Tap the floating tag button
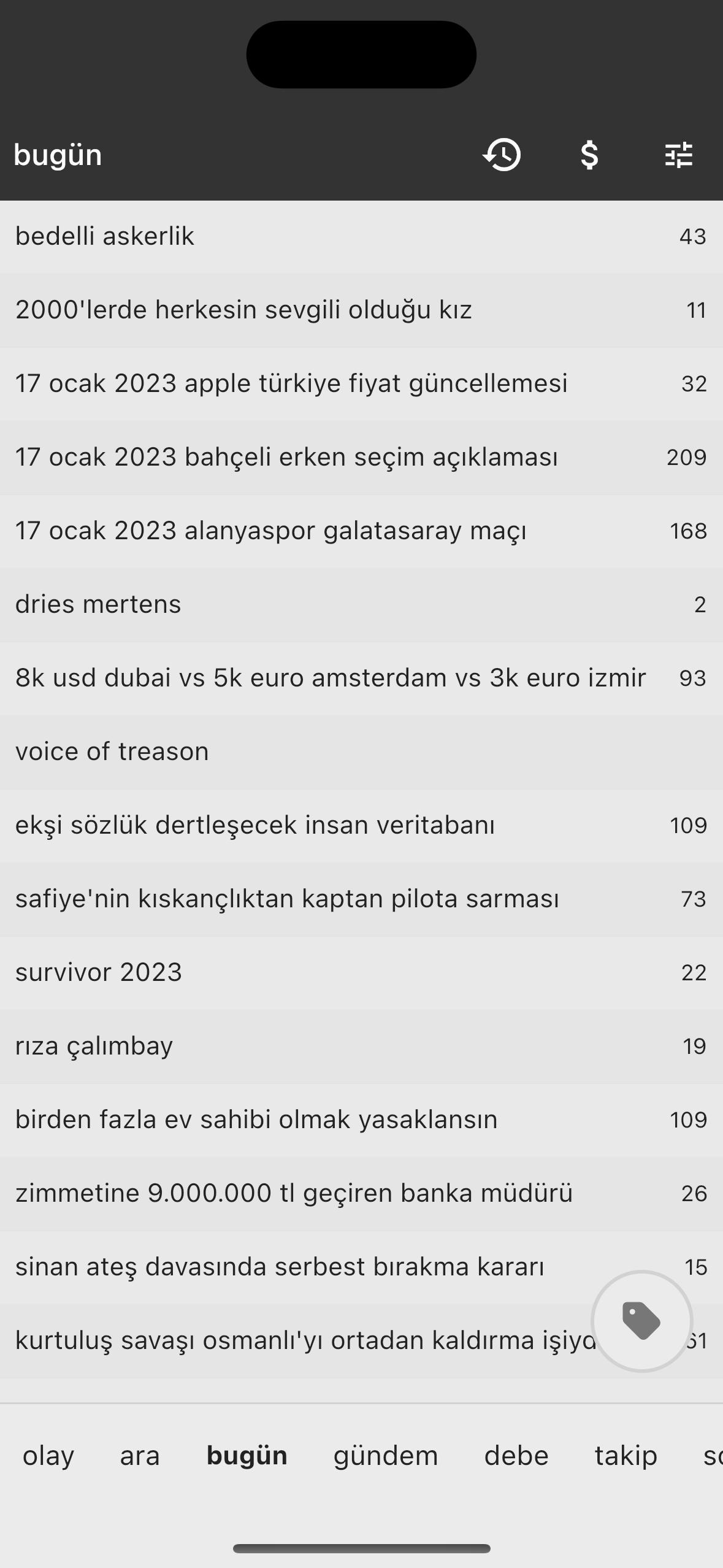 [x=641, y=1320]
